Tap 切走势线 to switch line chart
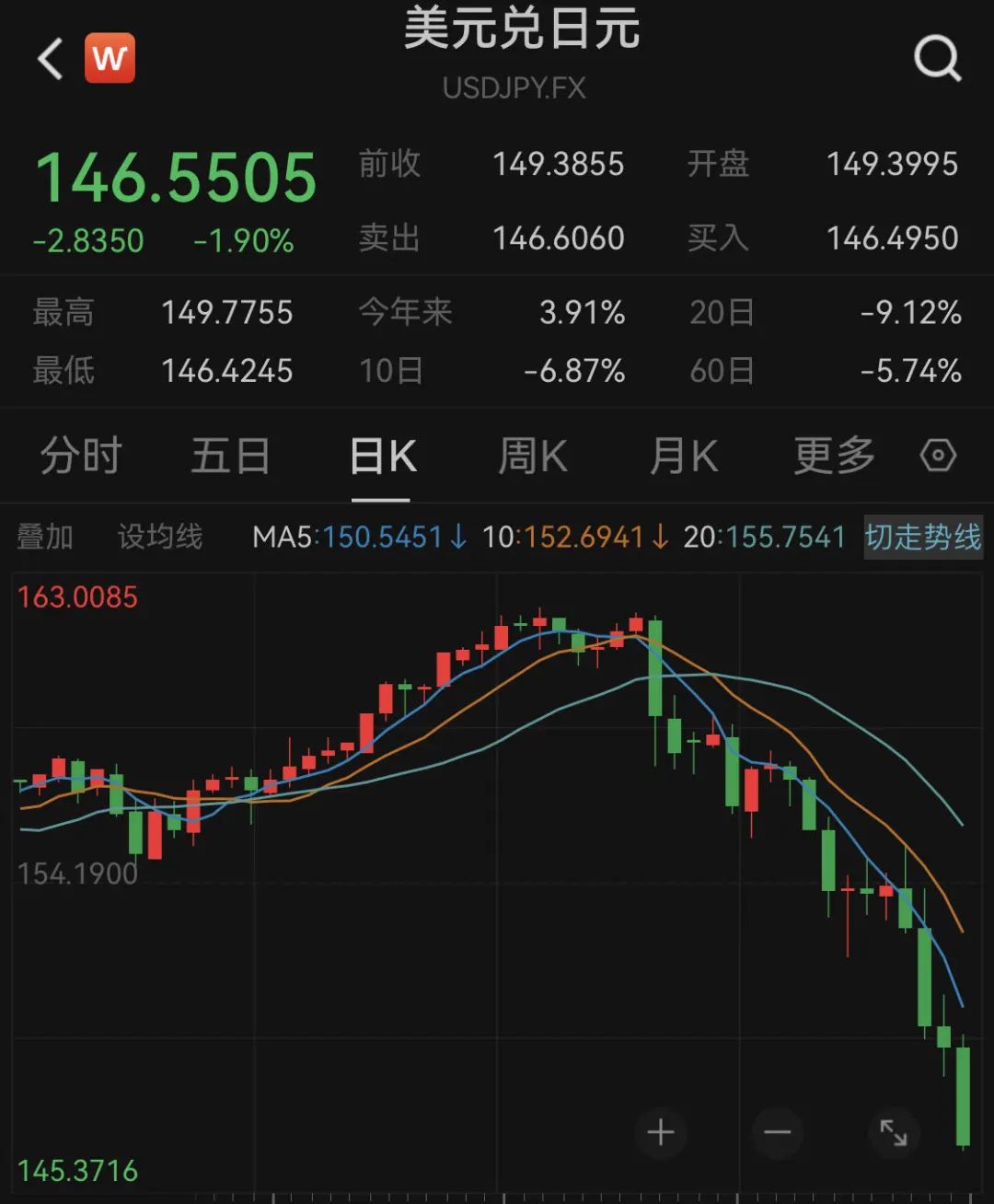994x1204 pixels. 923,537
